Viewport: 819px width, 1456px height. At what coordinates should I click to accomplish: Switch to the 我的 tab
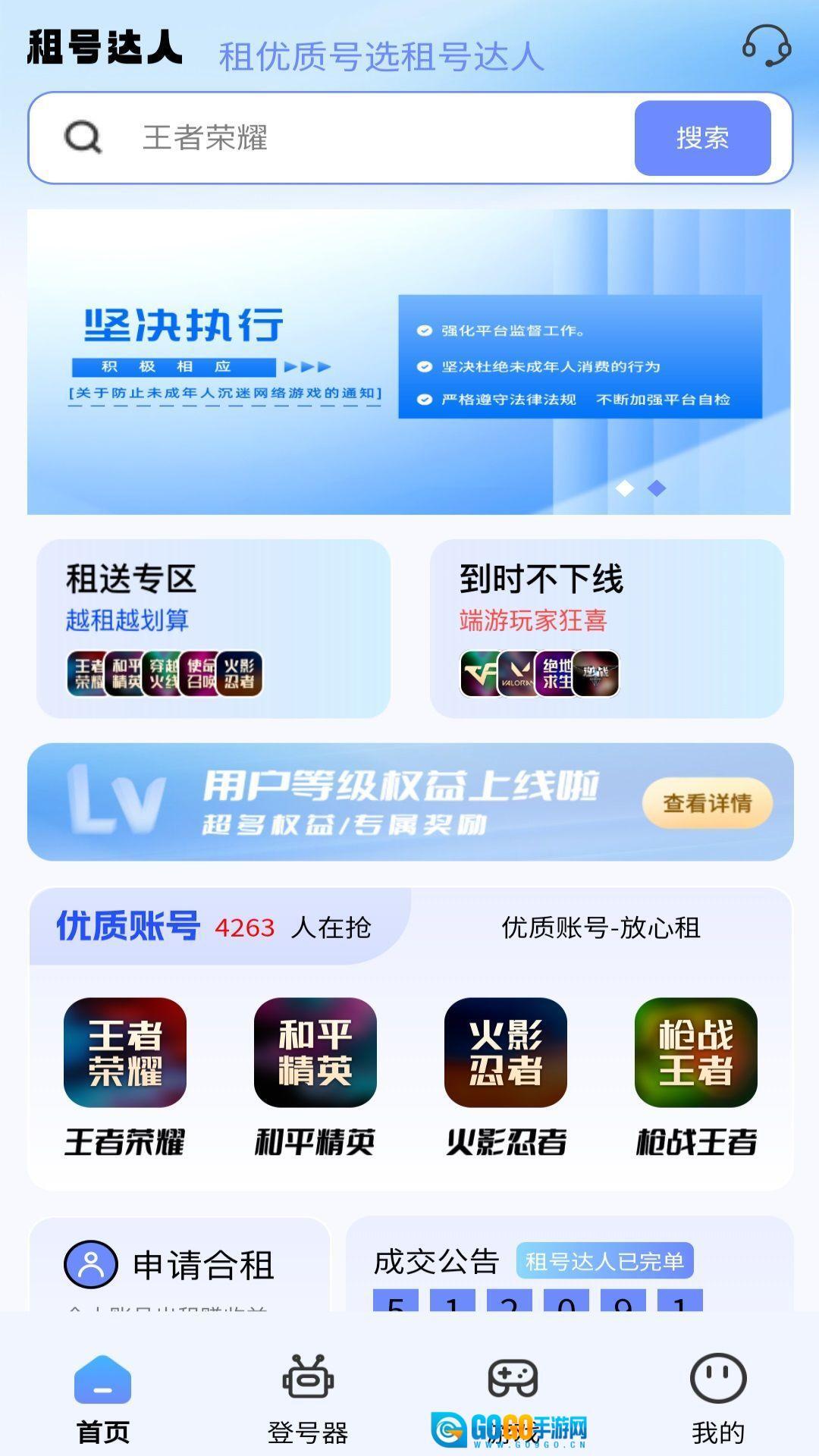[x=717, y=1398]
